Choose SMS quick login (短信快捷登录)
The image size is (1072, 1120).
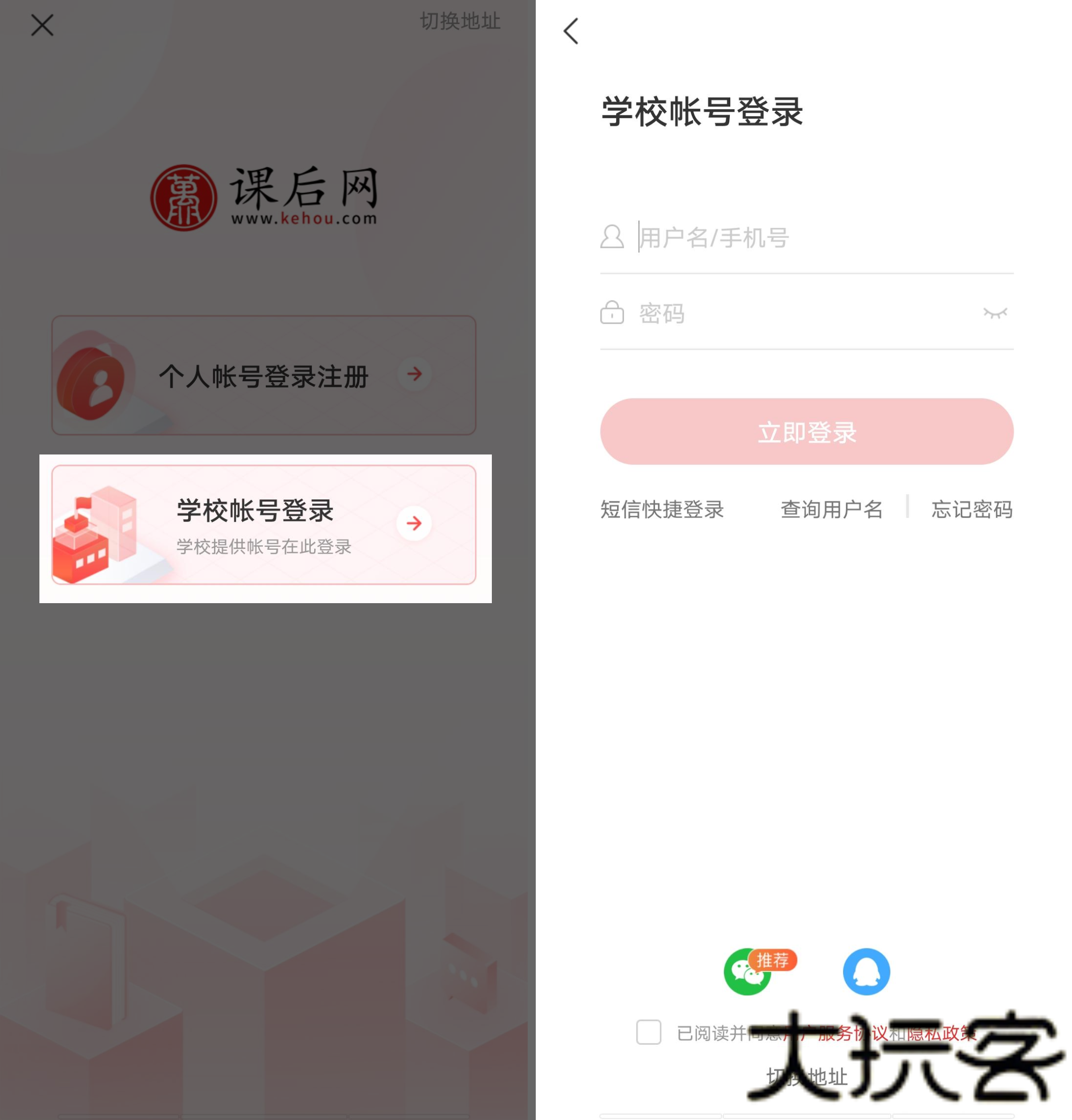tap(662, 509)
